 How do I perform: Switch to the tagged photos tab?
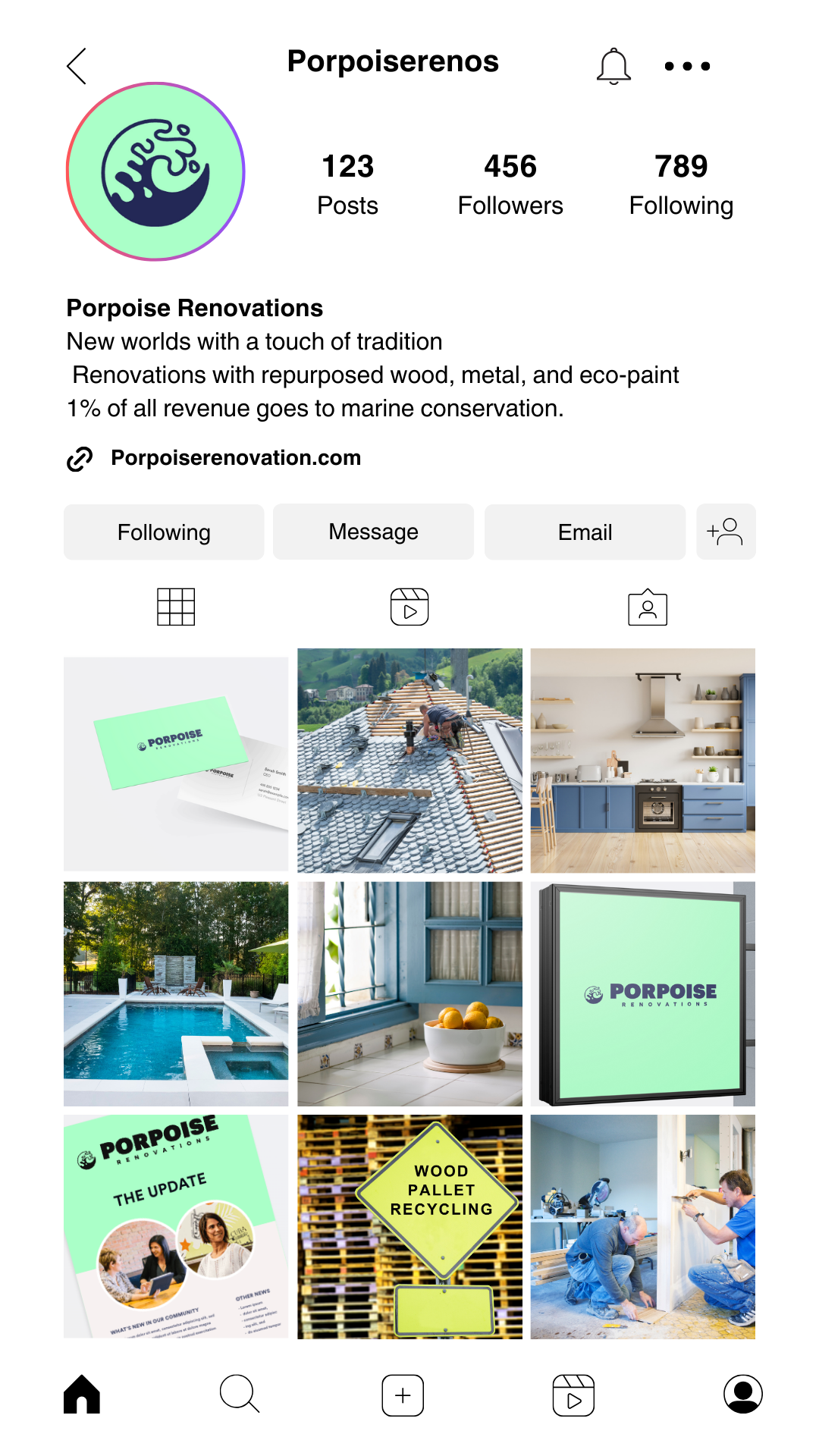tap(648, 607)
